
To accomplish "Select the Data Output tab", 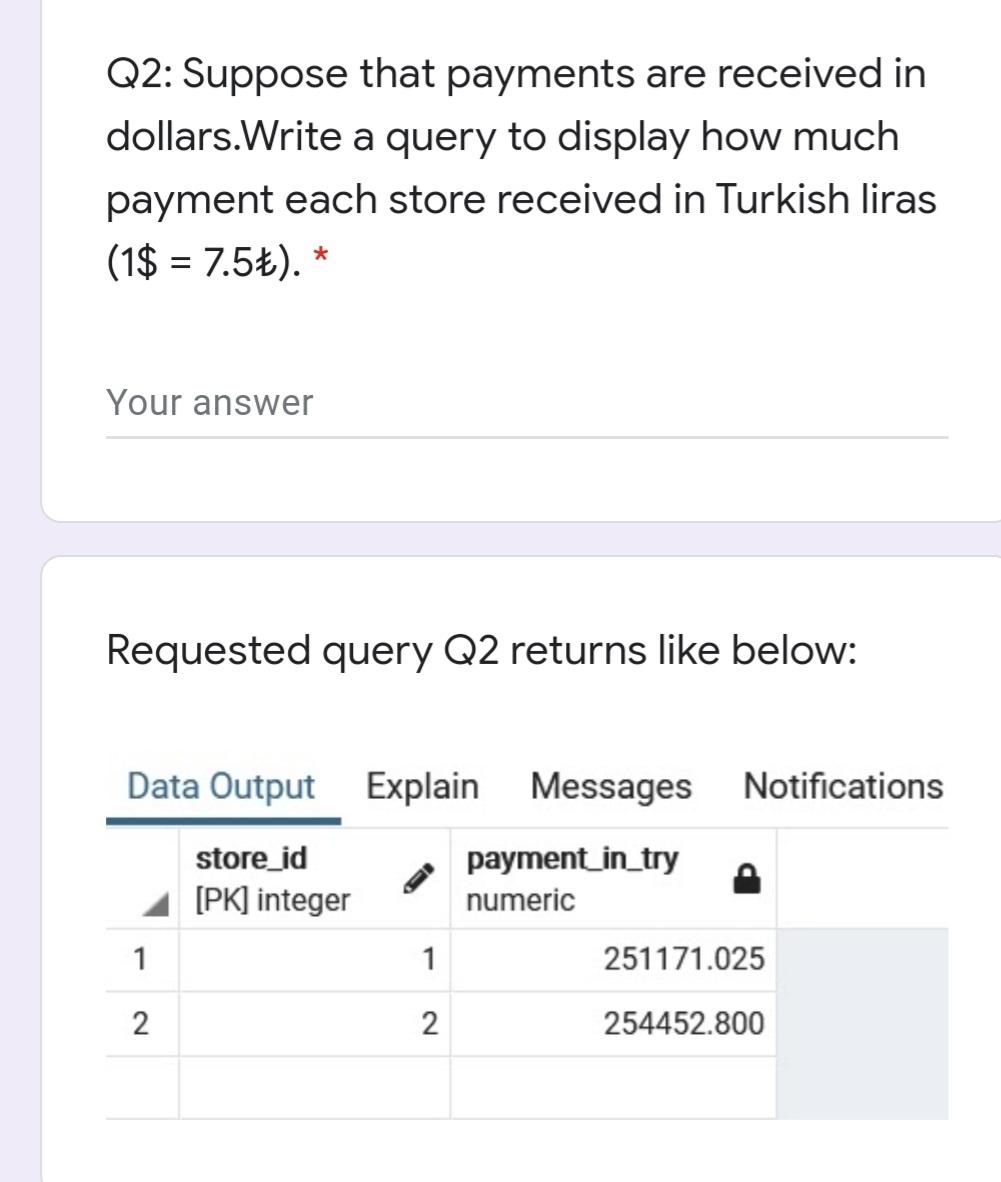I will [x=224, y=787].
